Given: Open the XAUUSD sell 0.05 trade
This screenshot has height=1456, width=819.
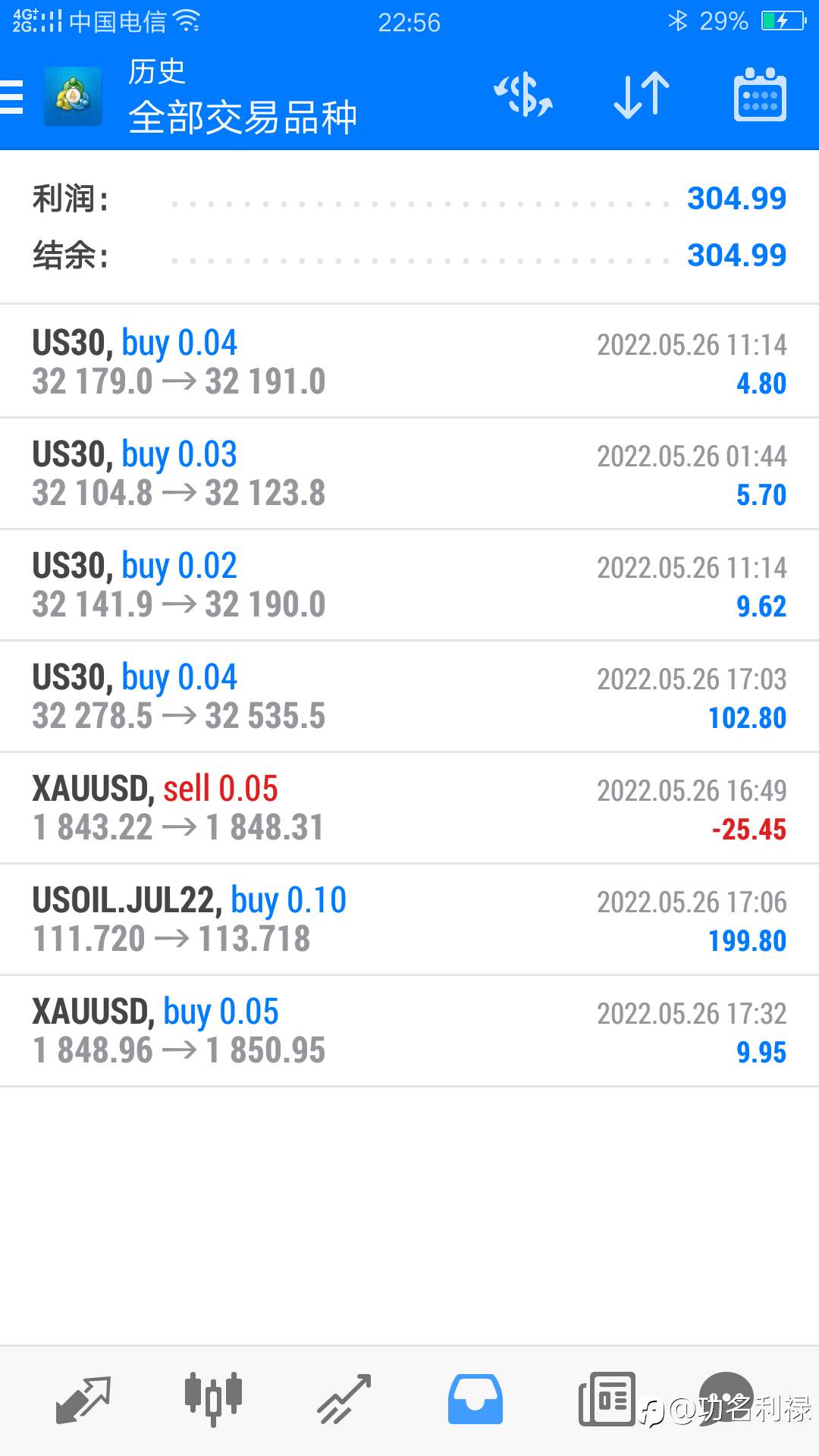Looking at the screenshot, I should 409,808.
